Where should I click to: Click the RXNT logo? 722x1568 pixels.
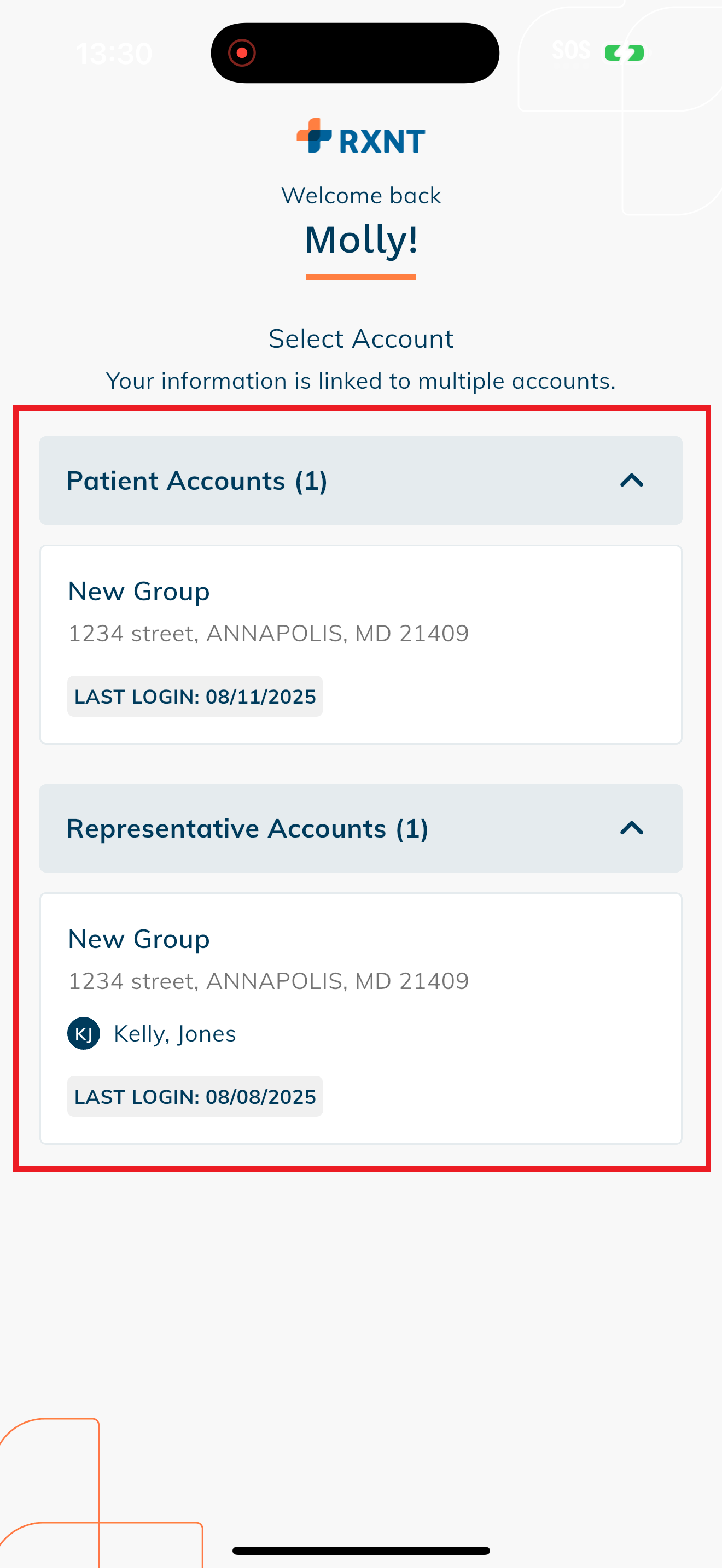coord(360,139)
